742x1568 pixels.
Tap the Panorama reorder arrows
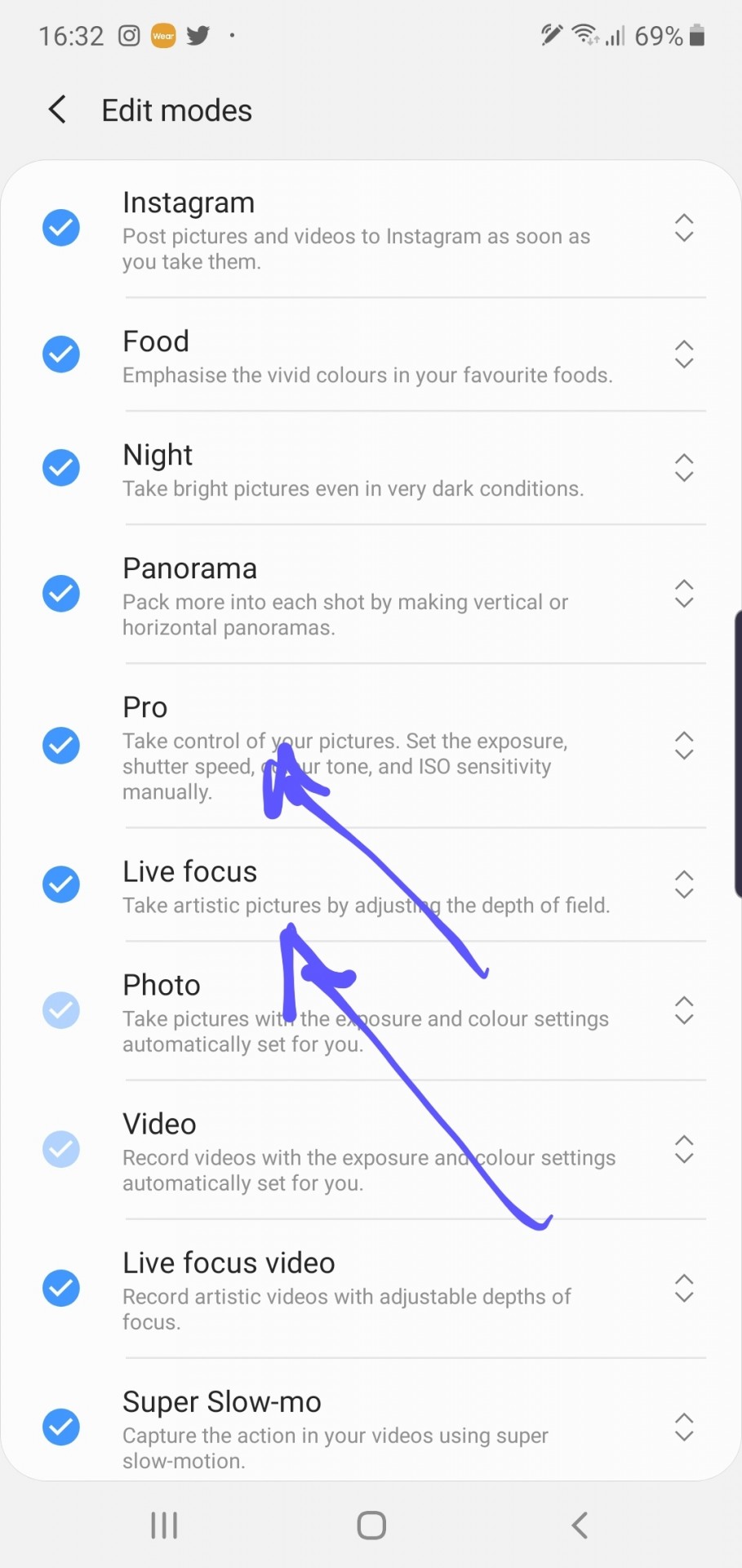[x=684, y=594]
